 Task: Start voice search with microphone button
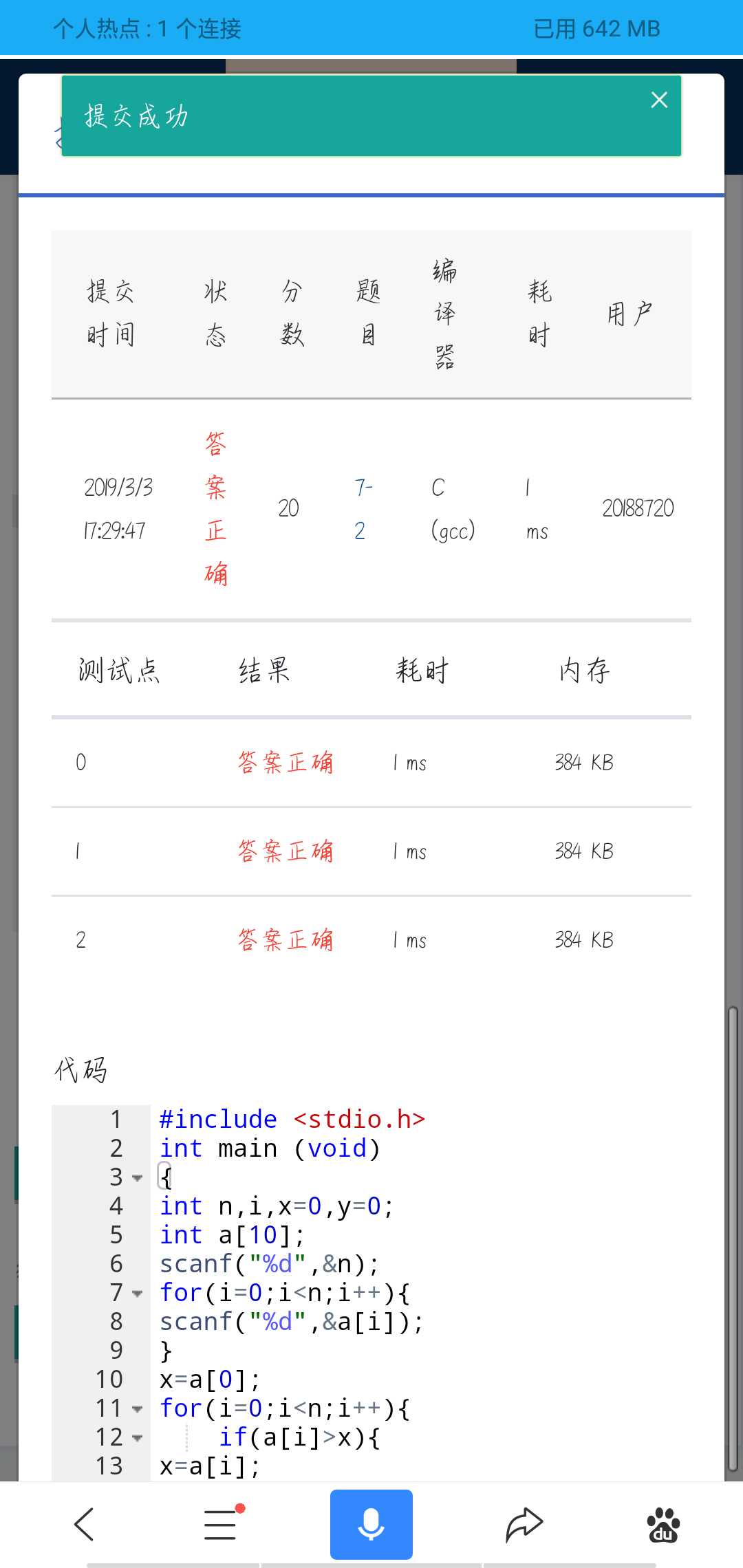coord(371,1525)
